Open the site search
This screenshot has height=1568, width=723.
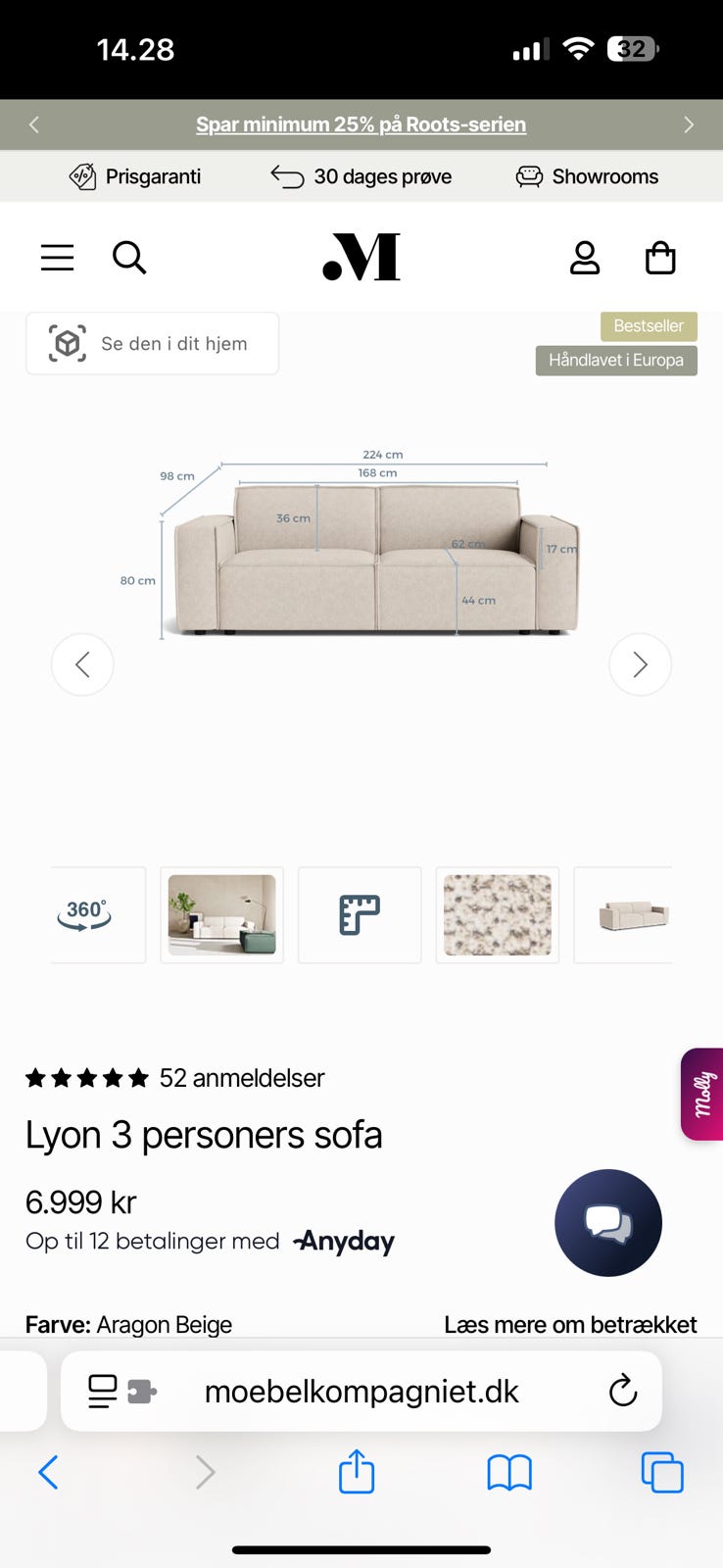click(x=129, y=257)
